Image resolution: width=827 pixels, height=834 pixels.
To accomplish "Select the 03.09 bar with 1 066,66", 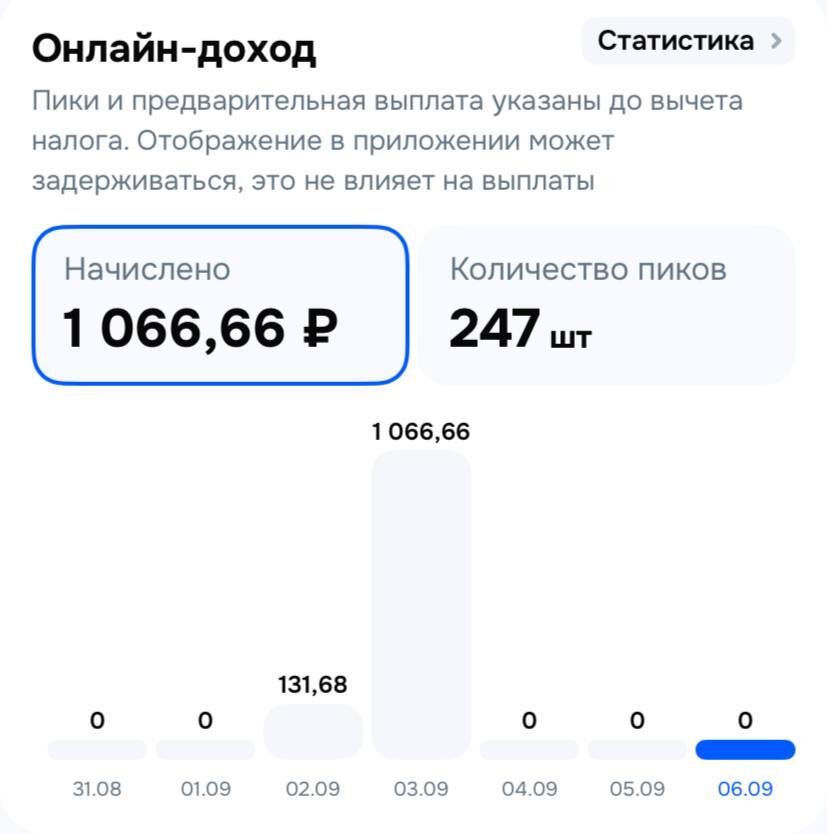I will pos(421,604).
